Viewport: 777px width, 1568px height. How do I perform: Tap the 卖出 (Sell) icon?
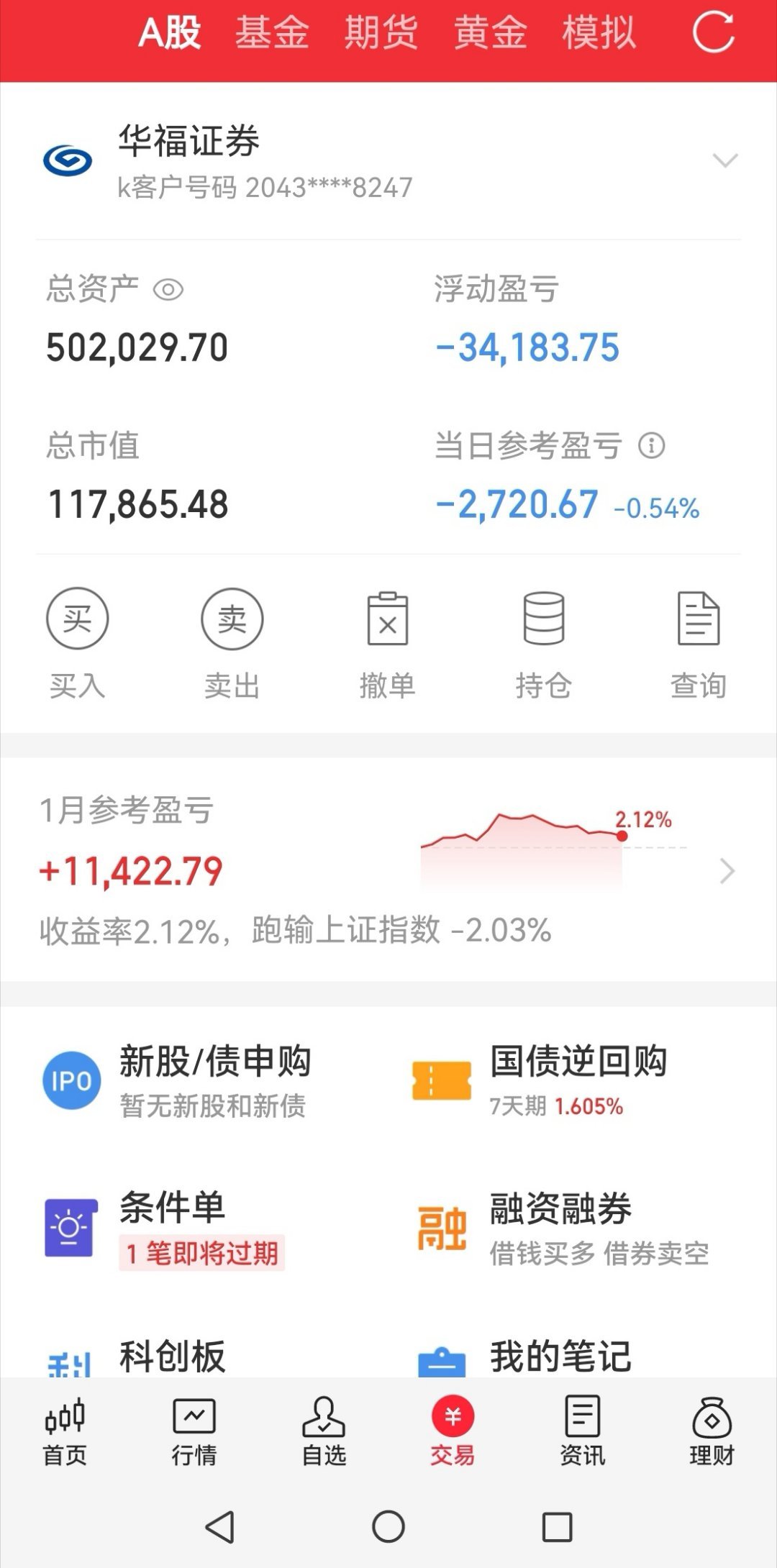tap(232, 617)
